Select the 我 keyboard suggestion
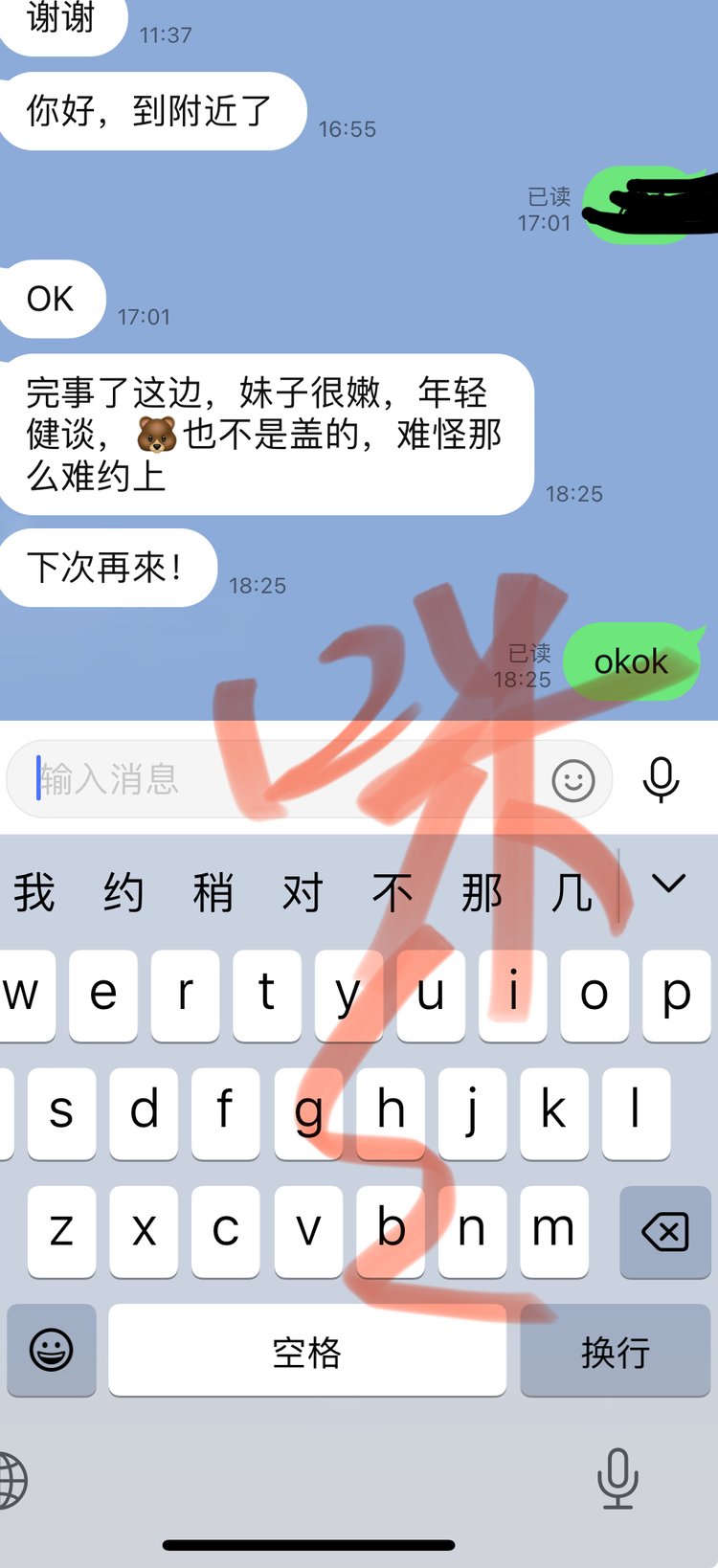 click(34, 892)
